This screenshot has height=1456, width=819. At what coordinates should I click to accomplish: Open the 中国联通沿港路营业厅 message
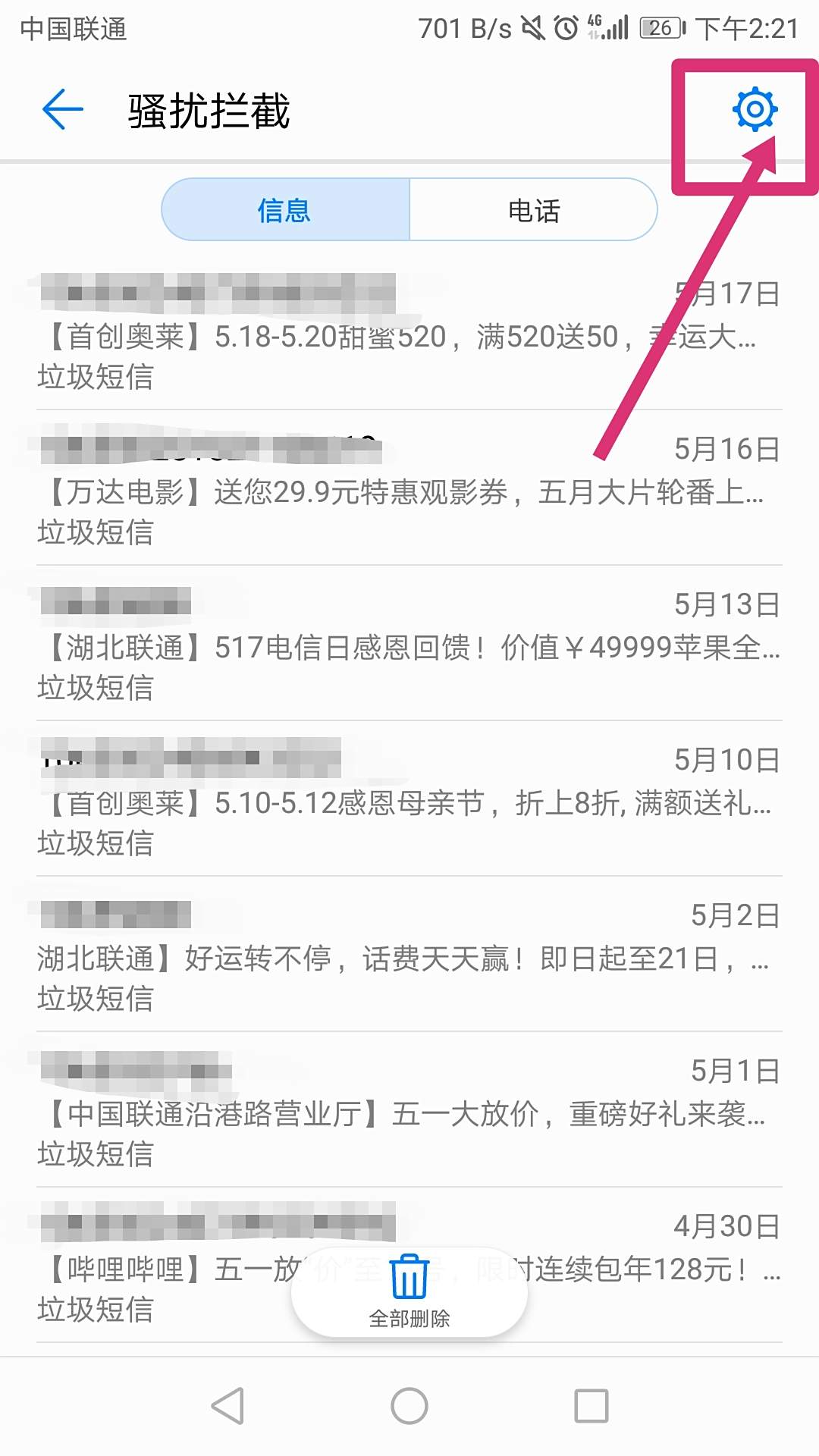[409, 1113]
